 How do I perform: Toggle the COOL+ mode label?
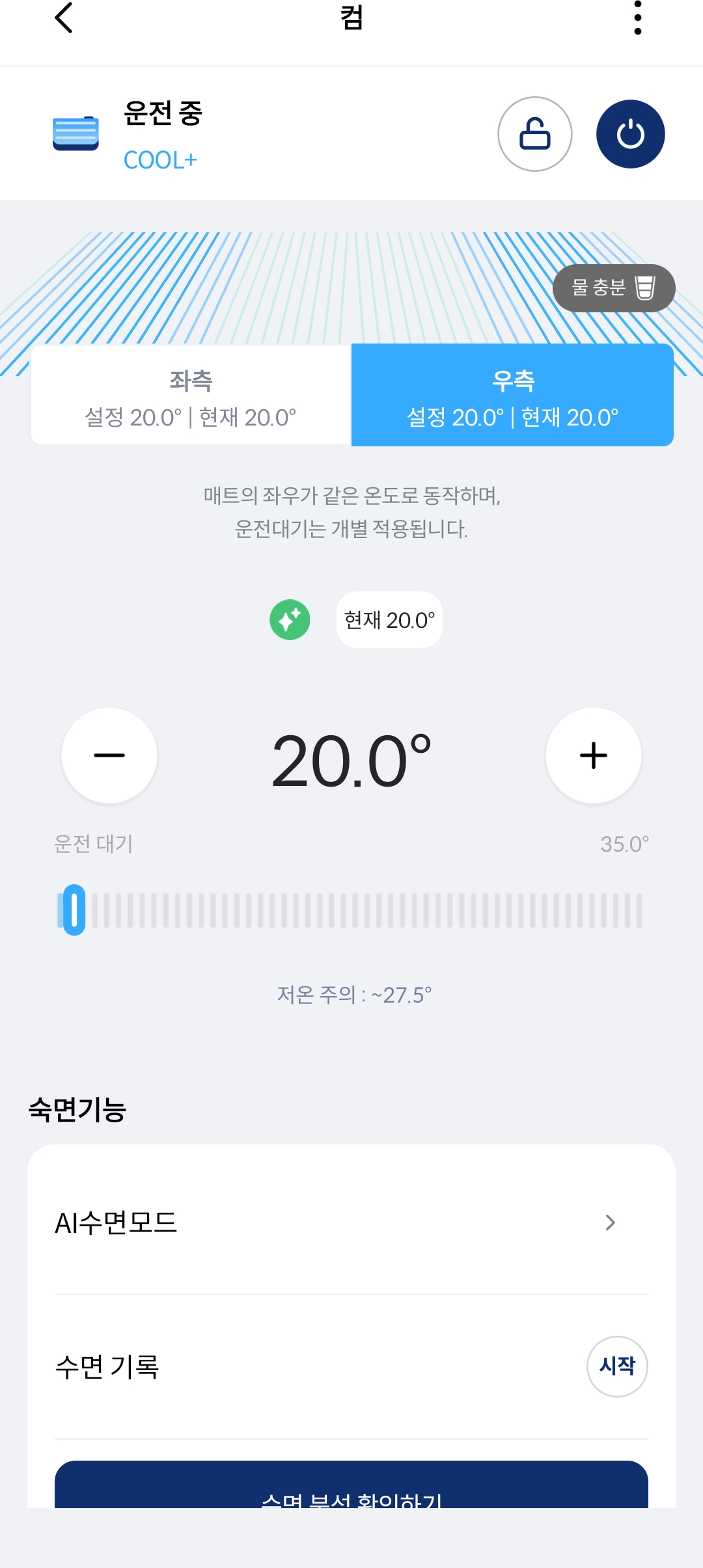(x=160, y=160)
